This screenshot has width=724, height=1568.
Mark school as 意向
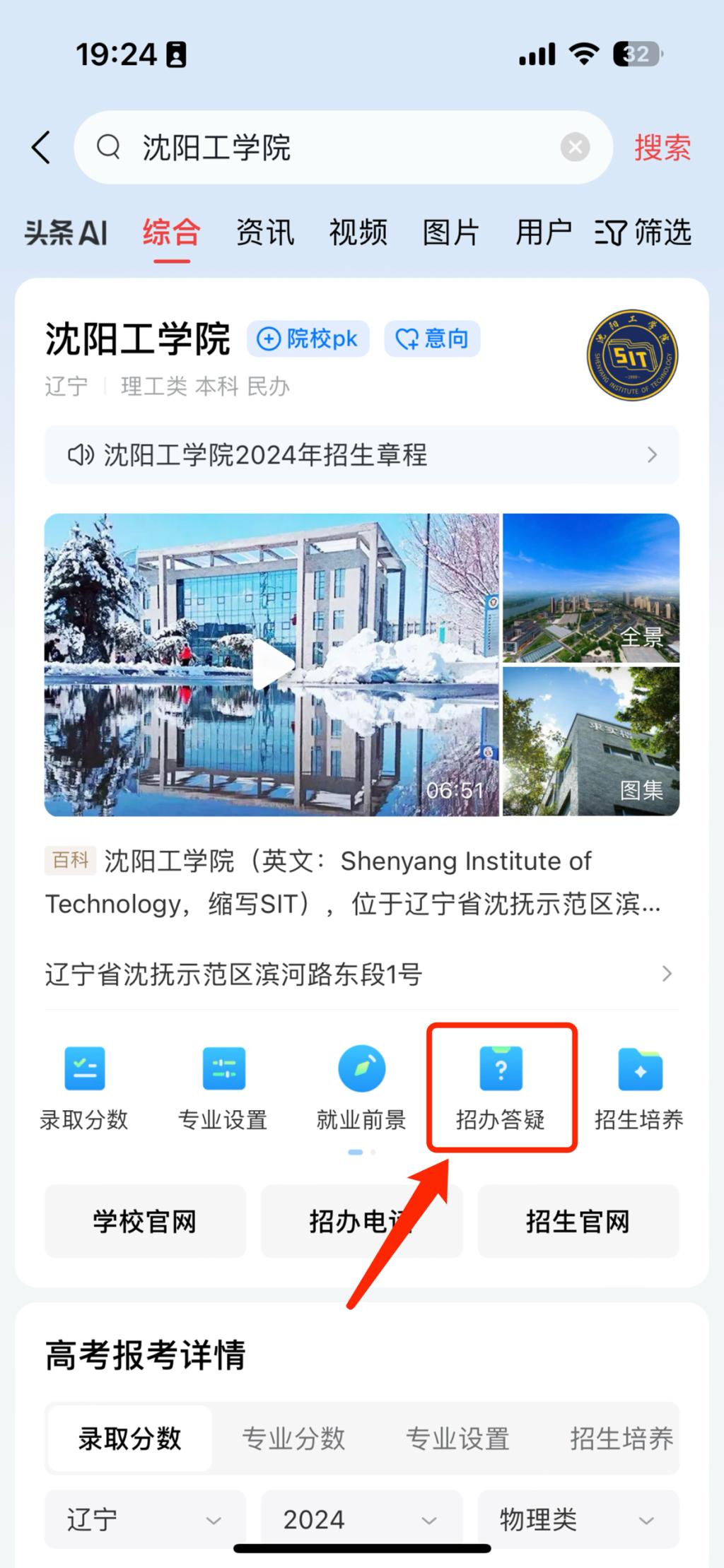tap(432, 339)
